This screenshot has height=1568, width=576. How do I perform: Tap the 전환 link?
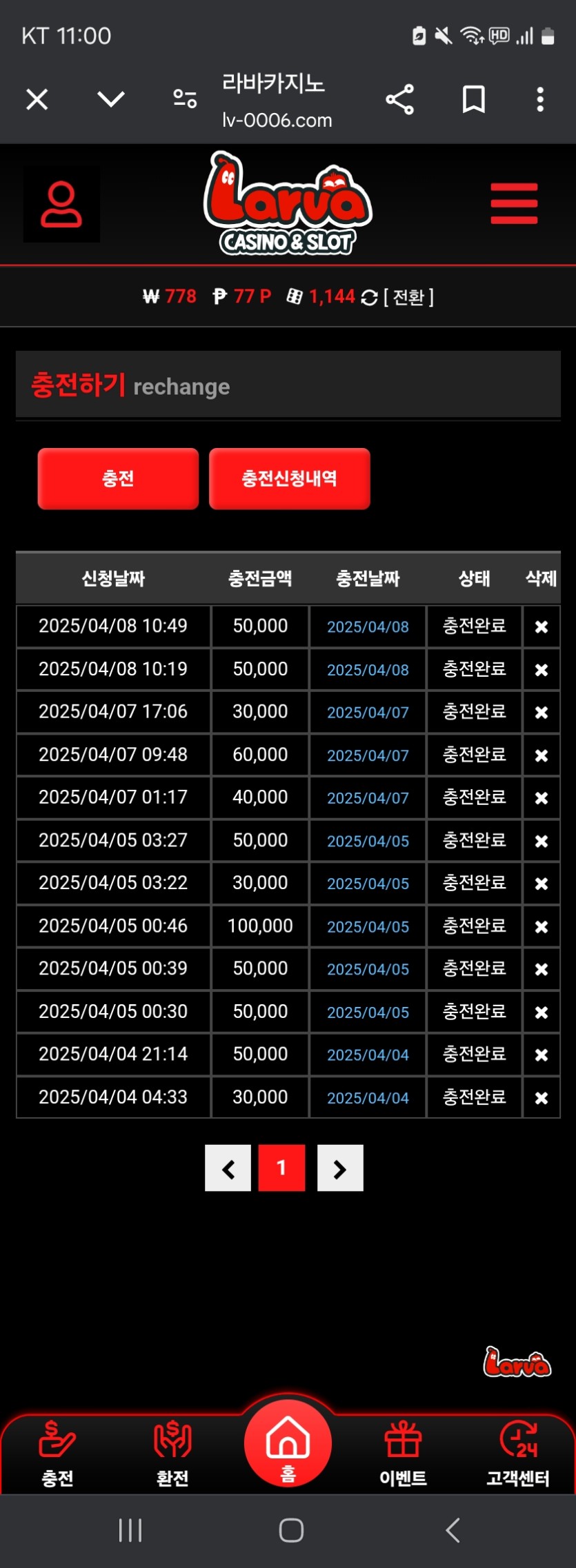coord(408,297)
